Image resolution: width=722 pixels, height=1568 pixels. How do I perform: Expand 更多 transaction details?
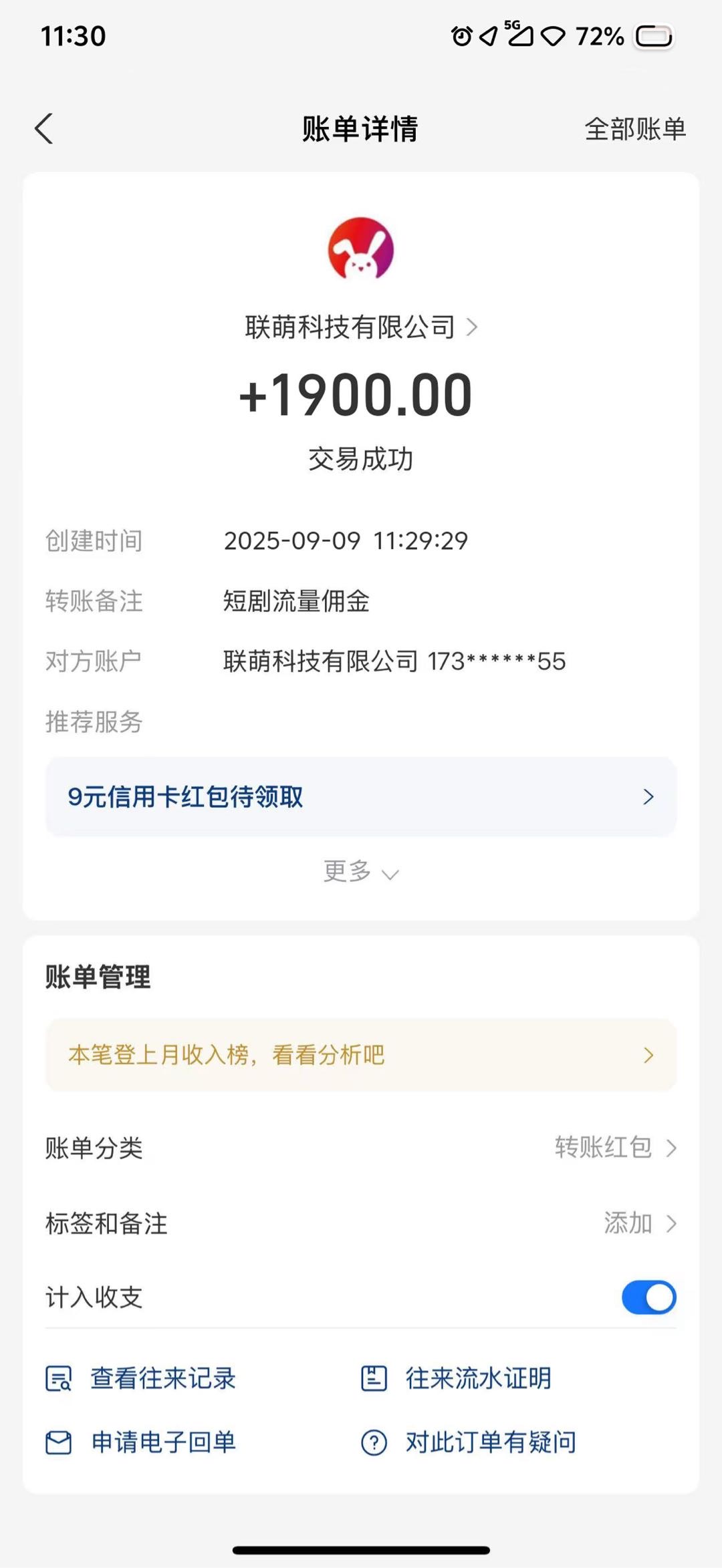(360, 872)
